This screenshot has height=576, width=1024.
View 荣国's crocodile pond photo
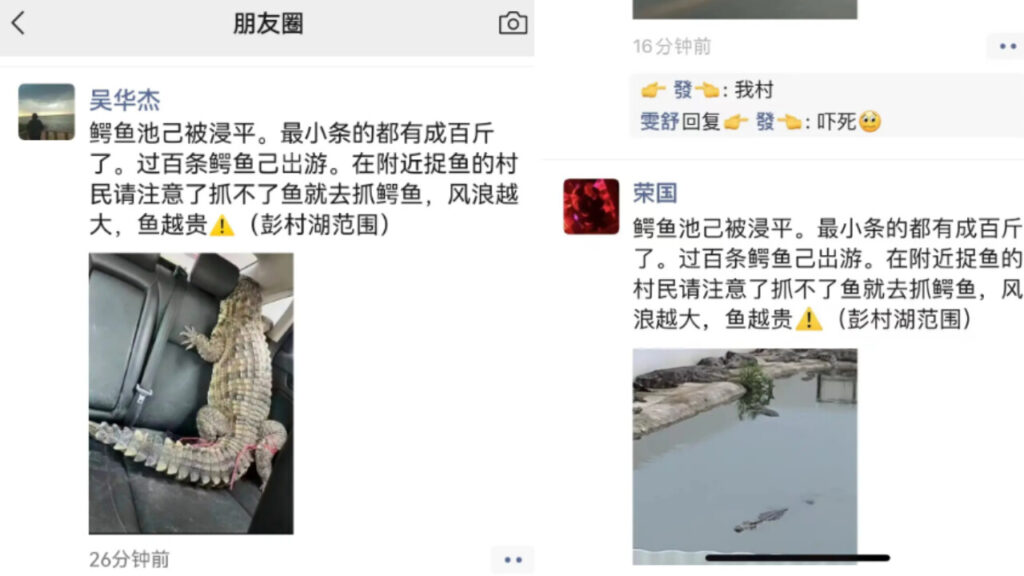(x=745, y=456)
